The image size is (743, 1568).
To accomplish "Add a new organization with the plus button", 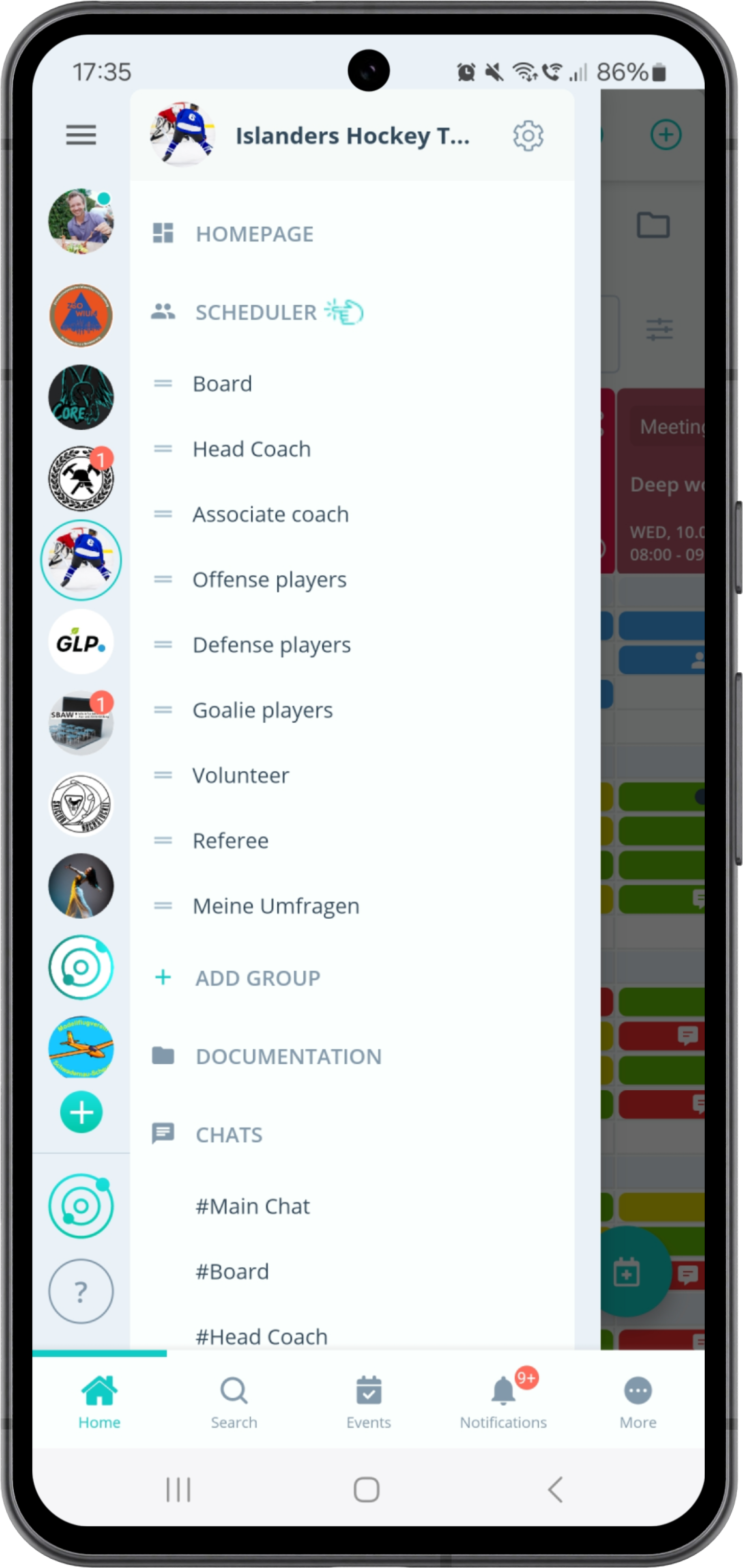I will pos(81,1113).
